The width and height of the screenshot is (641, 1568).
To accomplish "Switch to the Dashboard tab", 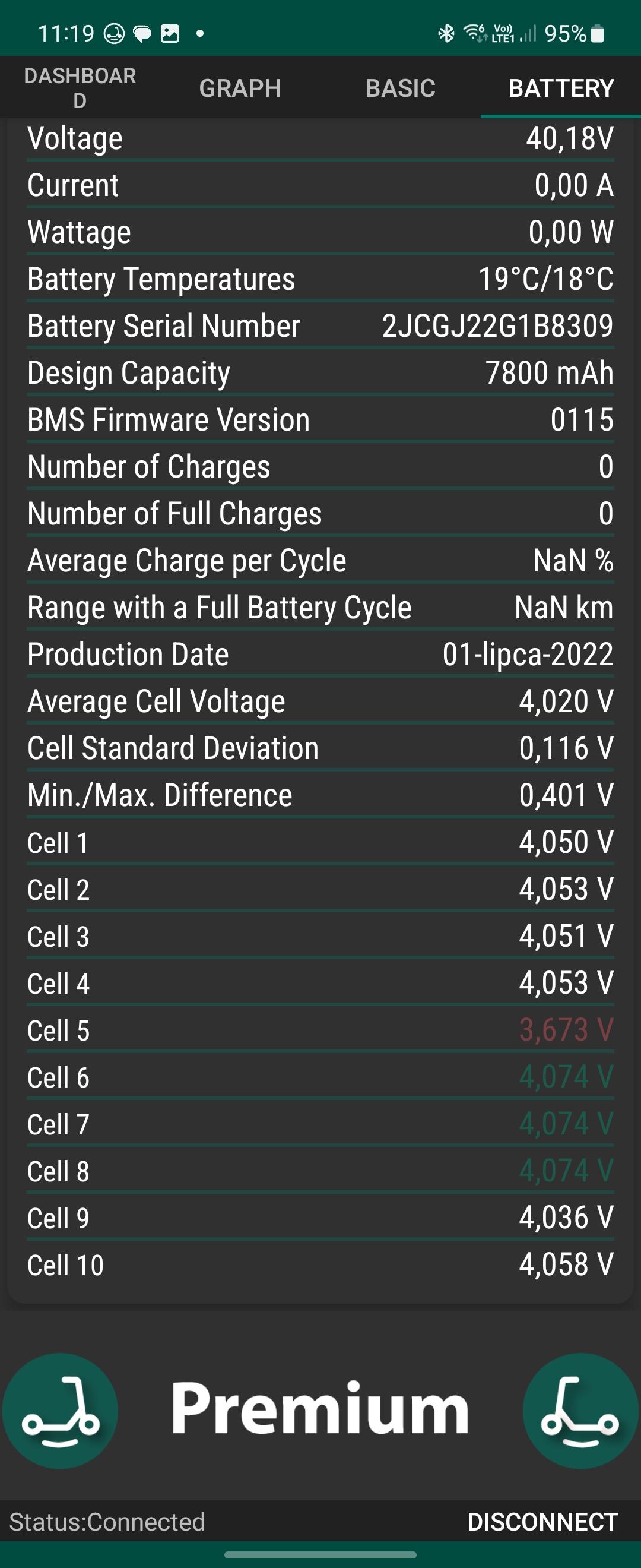I will pyautogui.click(x=80, y=88).
